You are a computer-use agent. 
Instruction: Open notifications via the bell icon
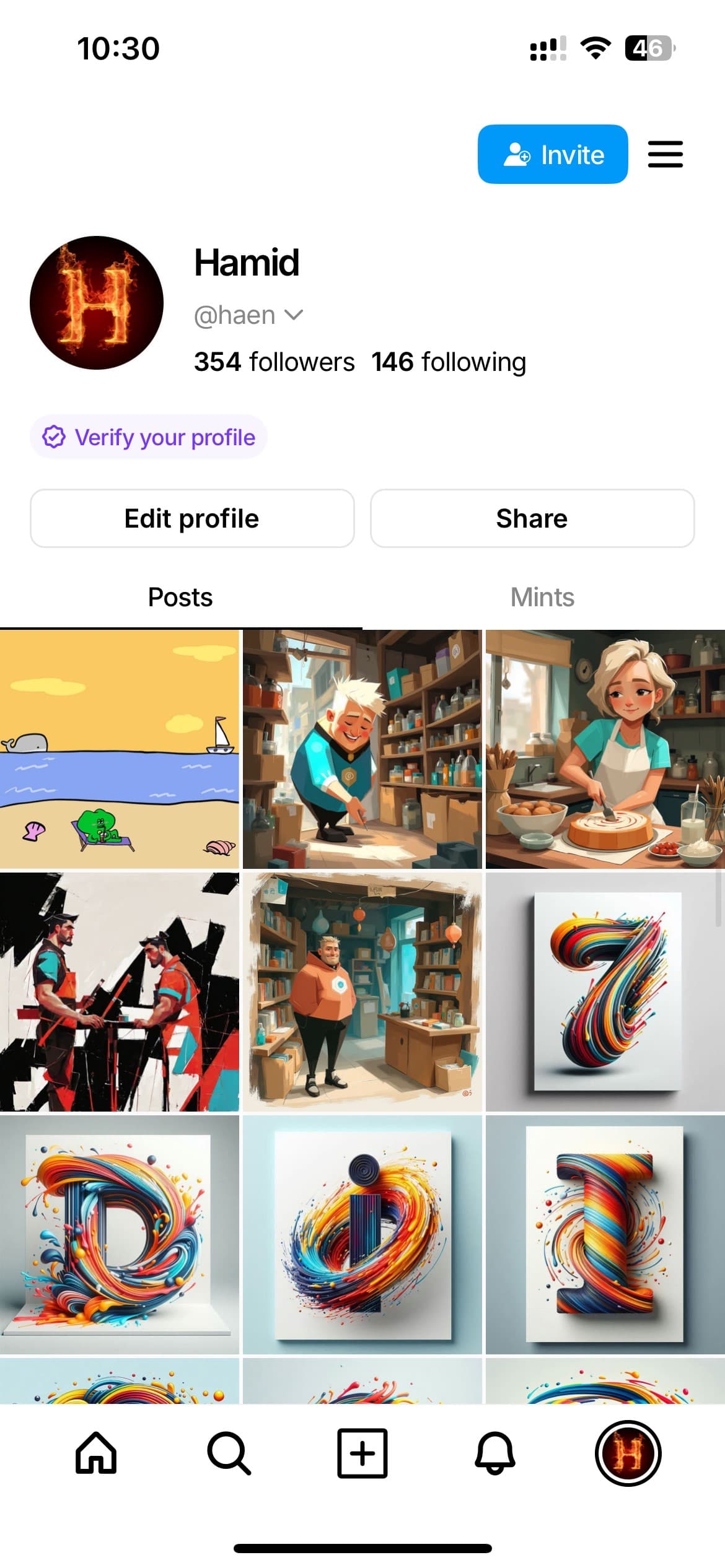(x=496, y=1452)
